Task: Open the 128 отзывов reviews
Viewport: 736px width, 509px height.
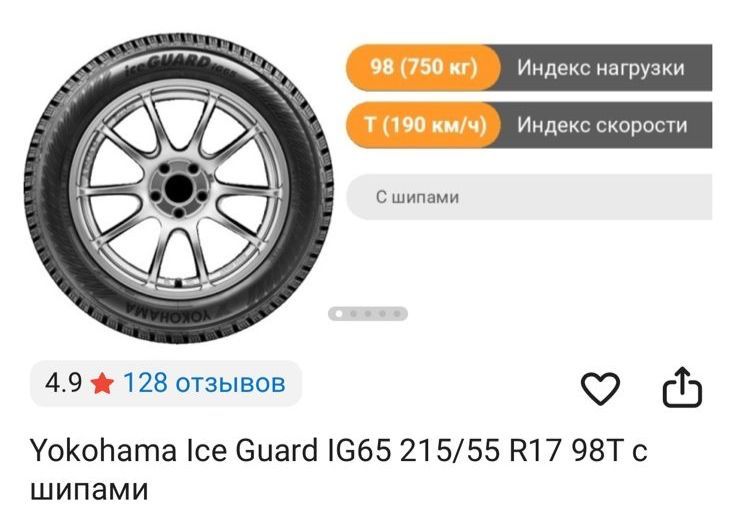Action: click(204, 383)
